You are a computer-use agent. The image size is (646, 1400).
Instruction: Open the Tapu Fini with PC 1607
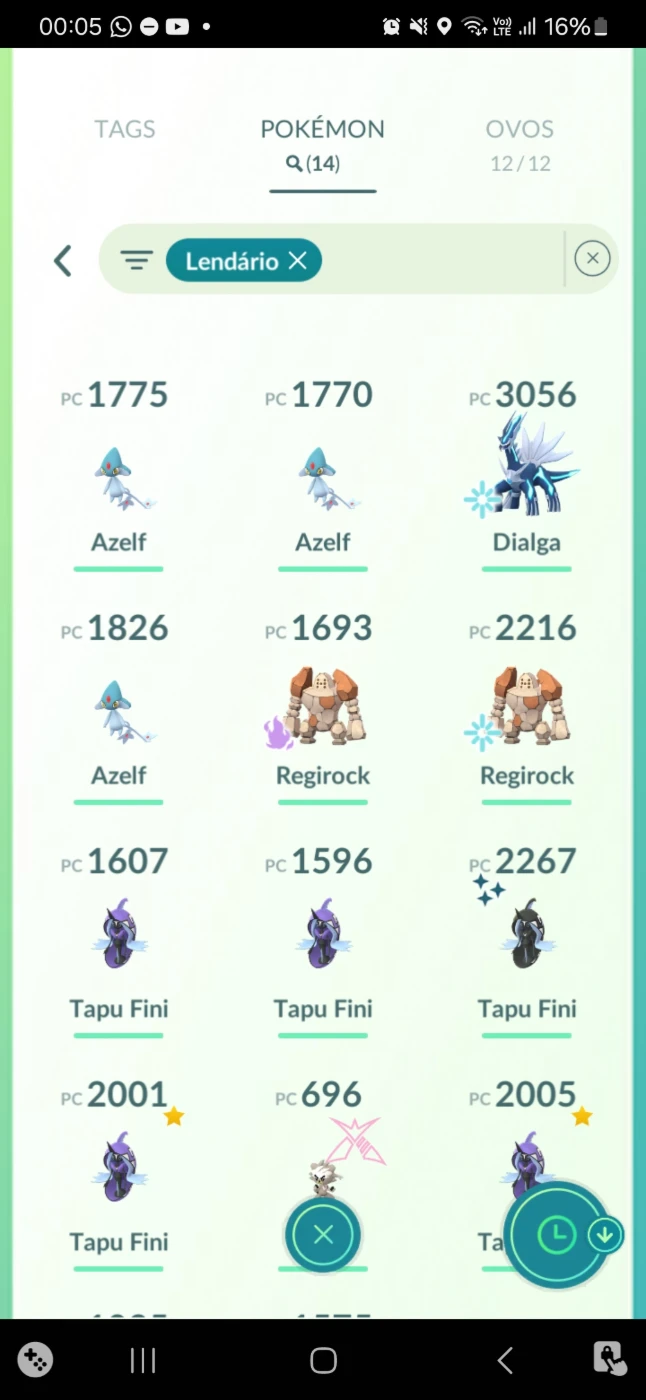click(118, 942)
